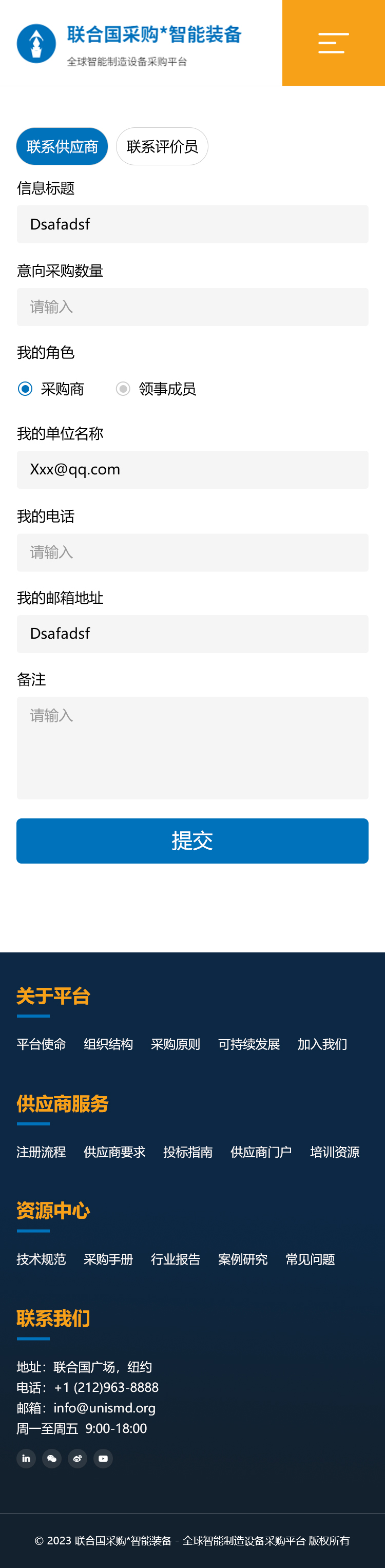Focus the 信息标题 field
Screen dimensions: 385x1568
pyautogui.click(x=192, y=224)
